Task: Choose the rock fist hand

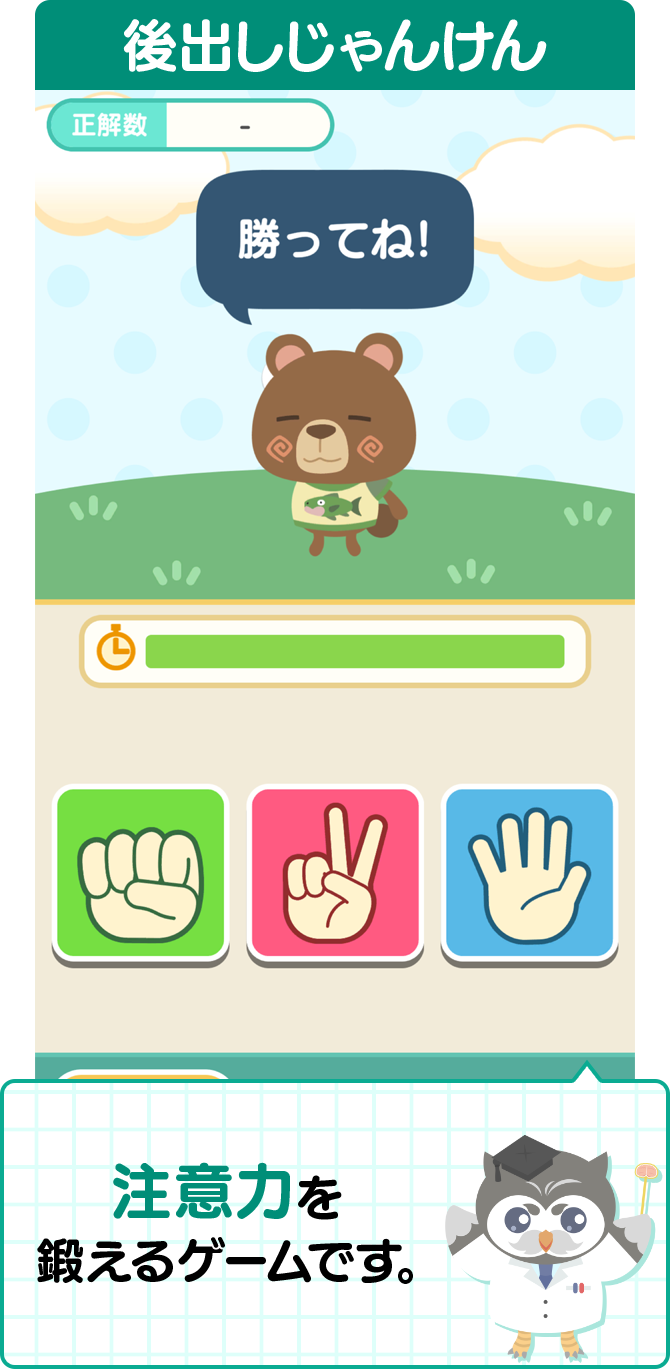Action: 141,873
